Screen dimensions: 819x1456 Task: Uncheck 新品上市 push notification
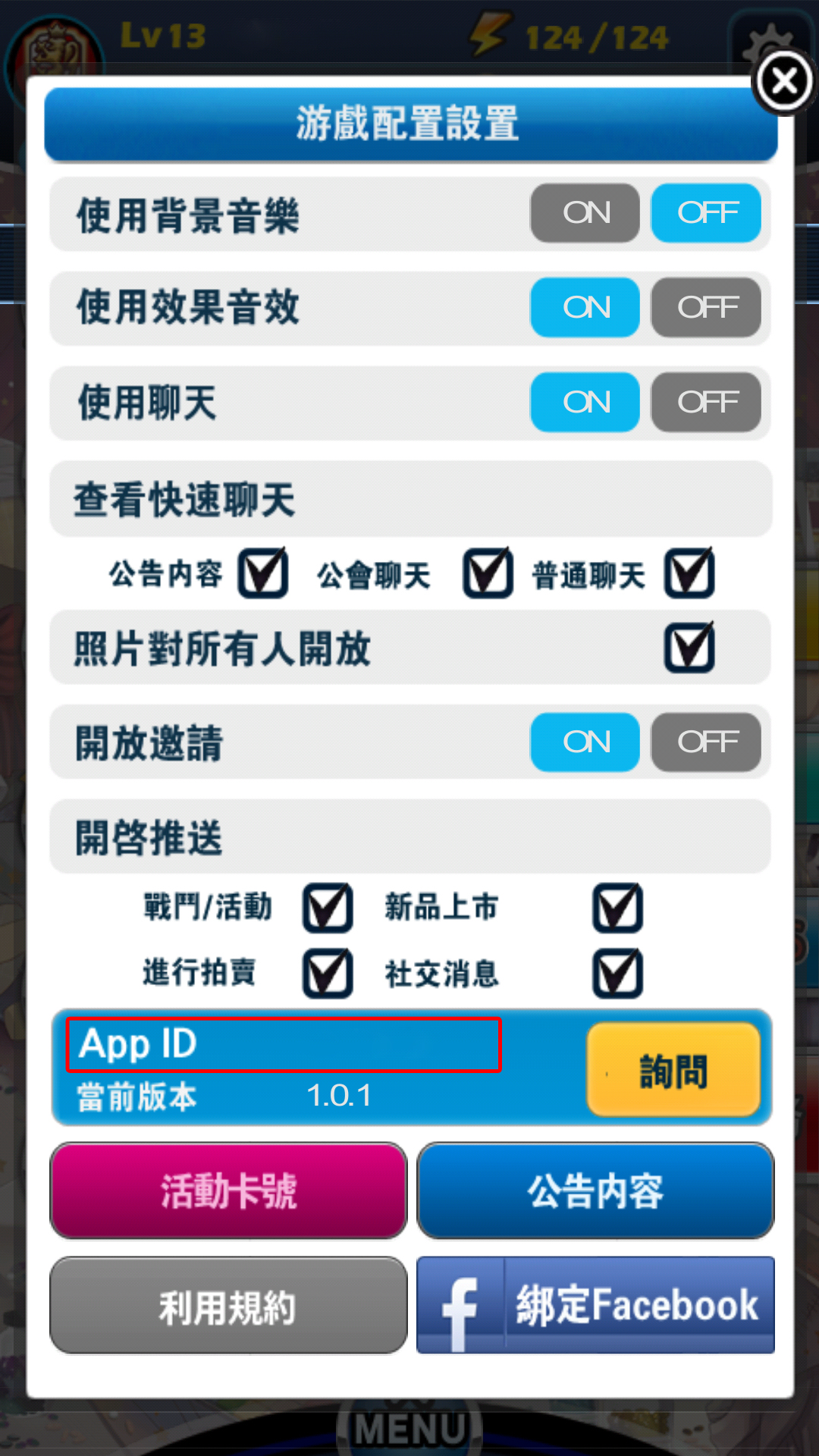(617, 908)
